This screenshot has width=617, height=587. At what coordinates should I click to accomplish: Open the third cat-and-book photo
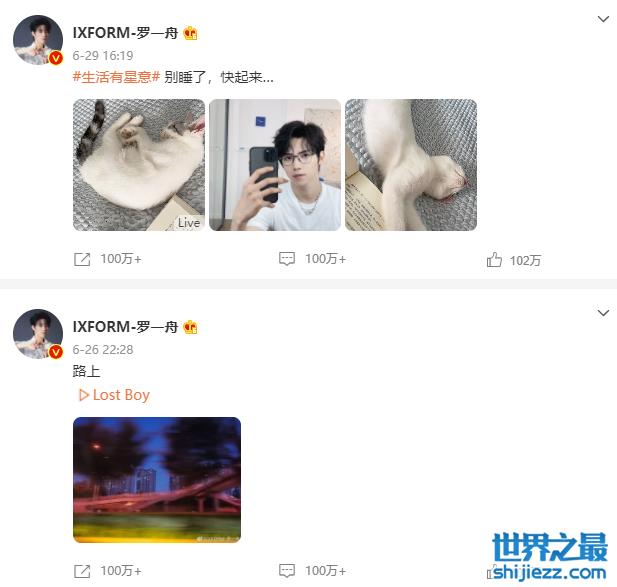tap(410, 165)
